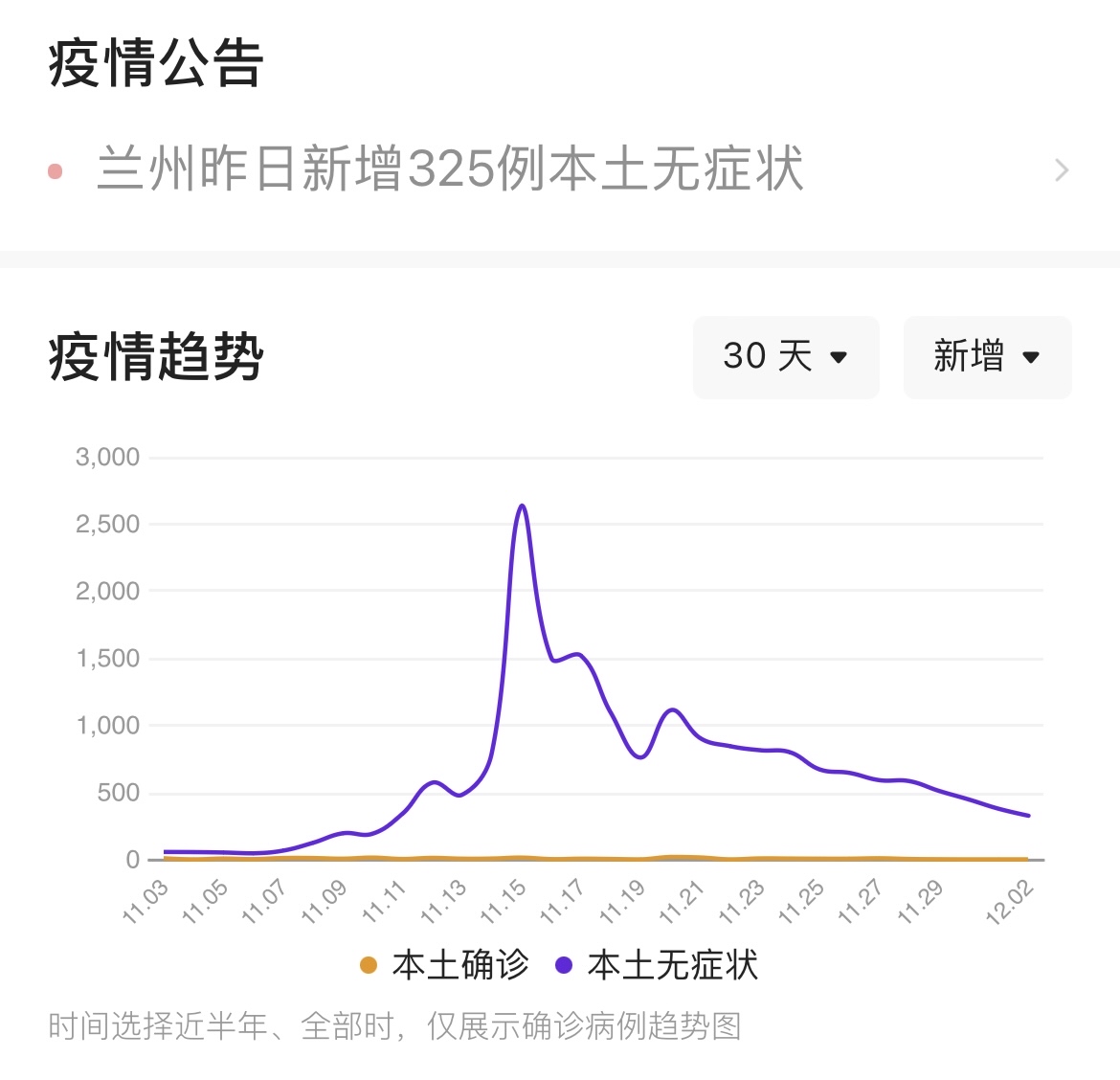
Task: Expand the 30 天 time range dropdown
Action: tap(785, 357)
